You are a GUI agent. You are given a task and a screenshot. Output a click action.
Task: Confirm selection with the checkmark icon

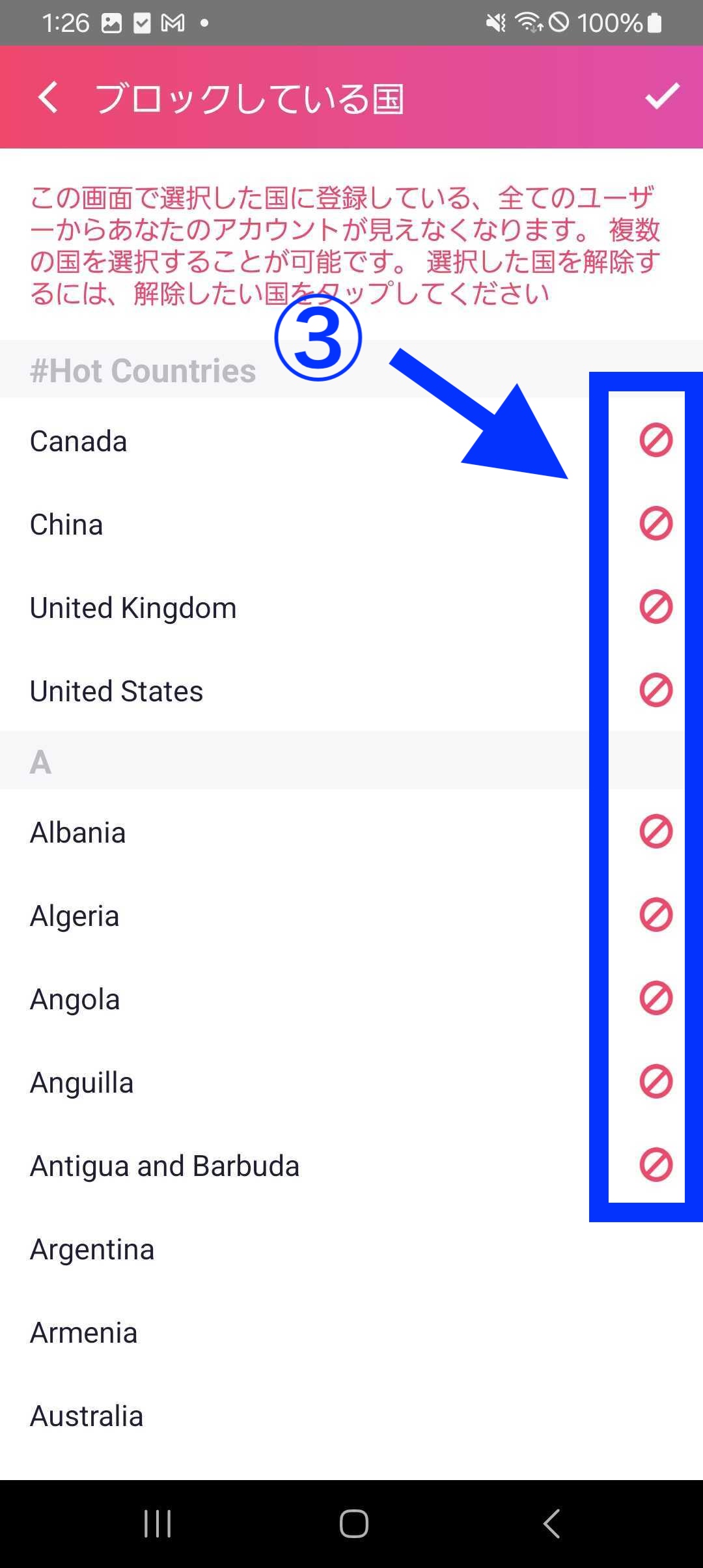tap(662, 96)
